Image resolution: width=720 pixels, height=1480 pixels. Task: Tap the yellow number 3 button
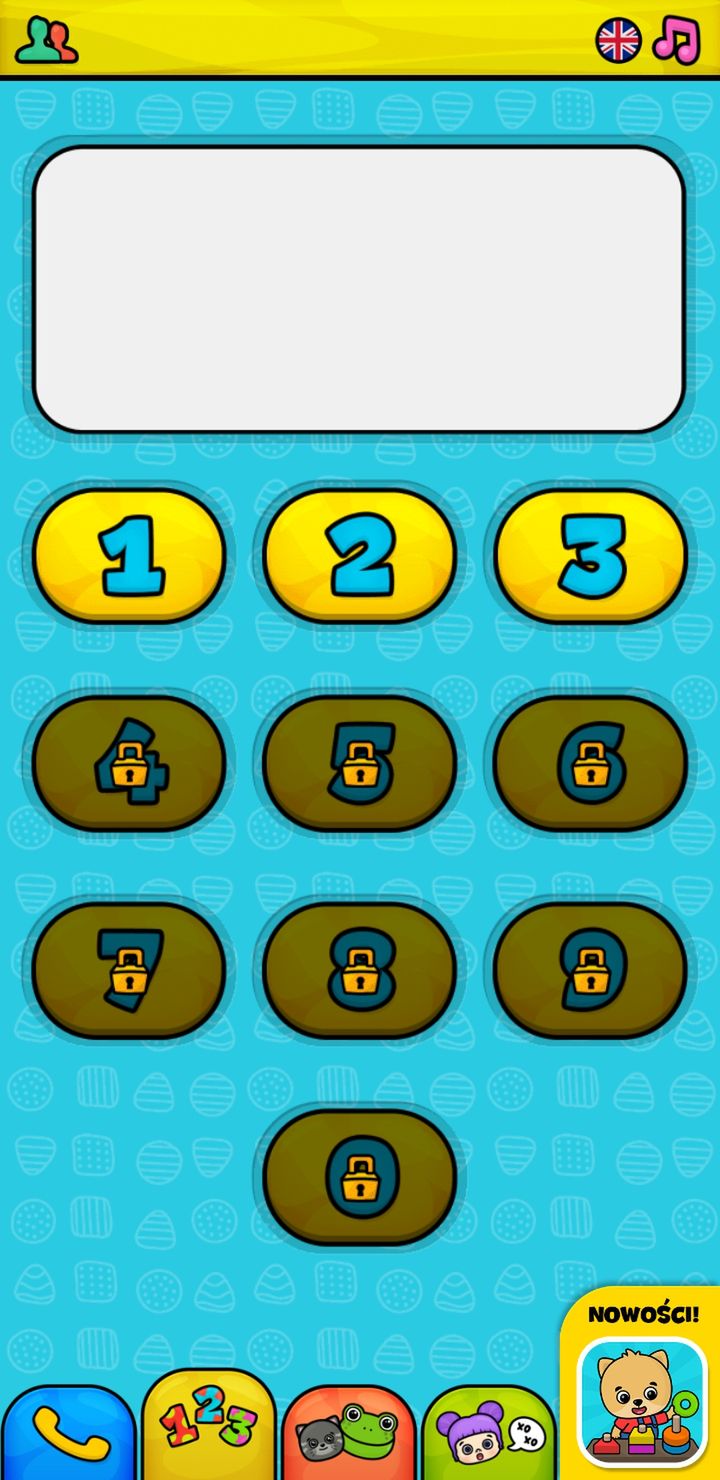(x=591, y=556)
